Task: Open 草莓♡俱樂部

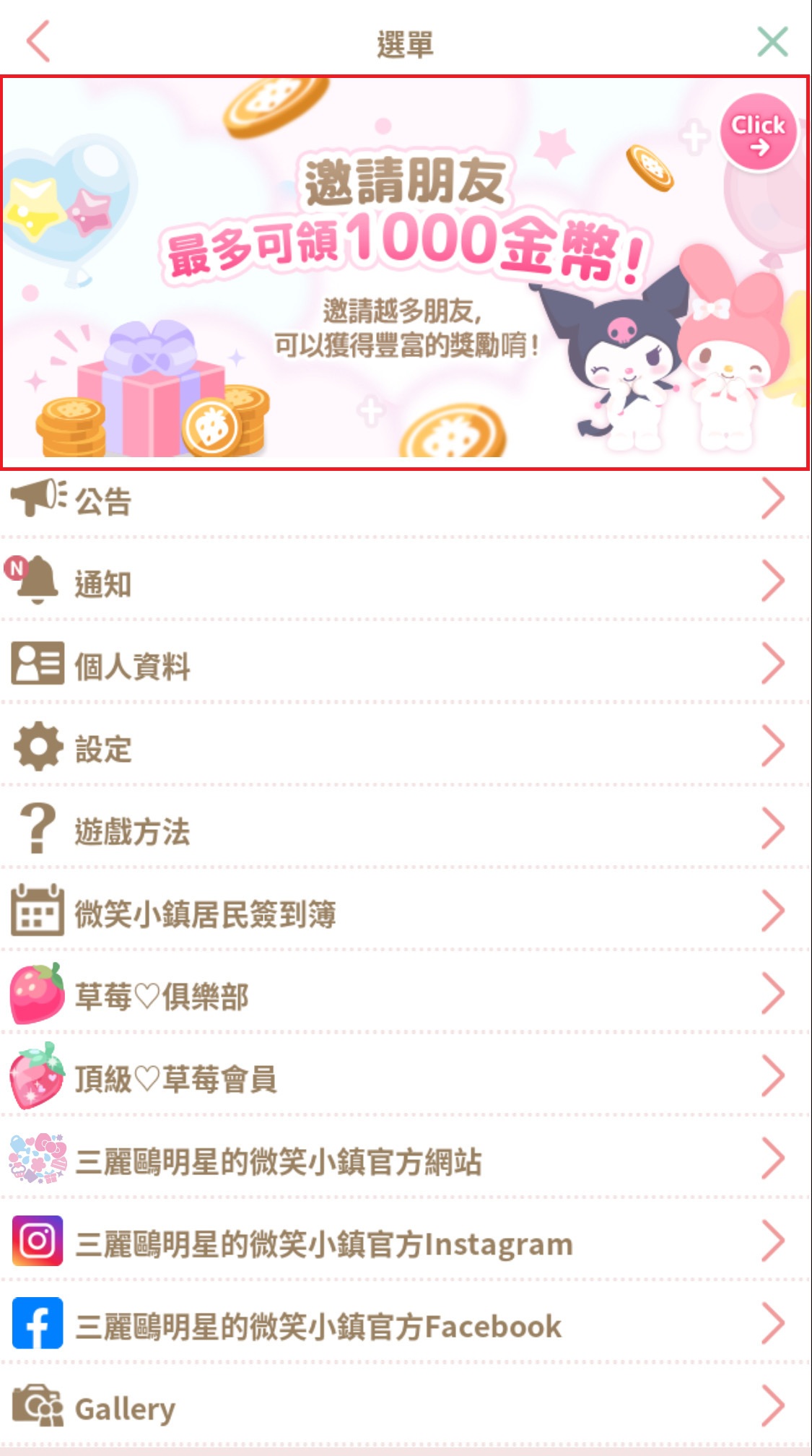Action: coord(404,994)
